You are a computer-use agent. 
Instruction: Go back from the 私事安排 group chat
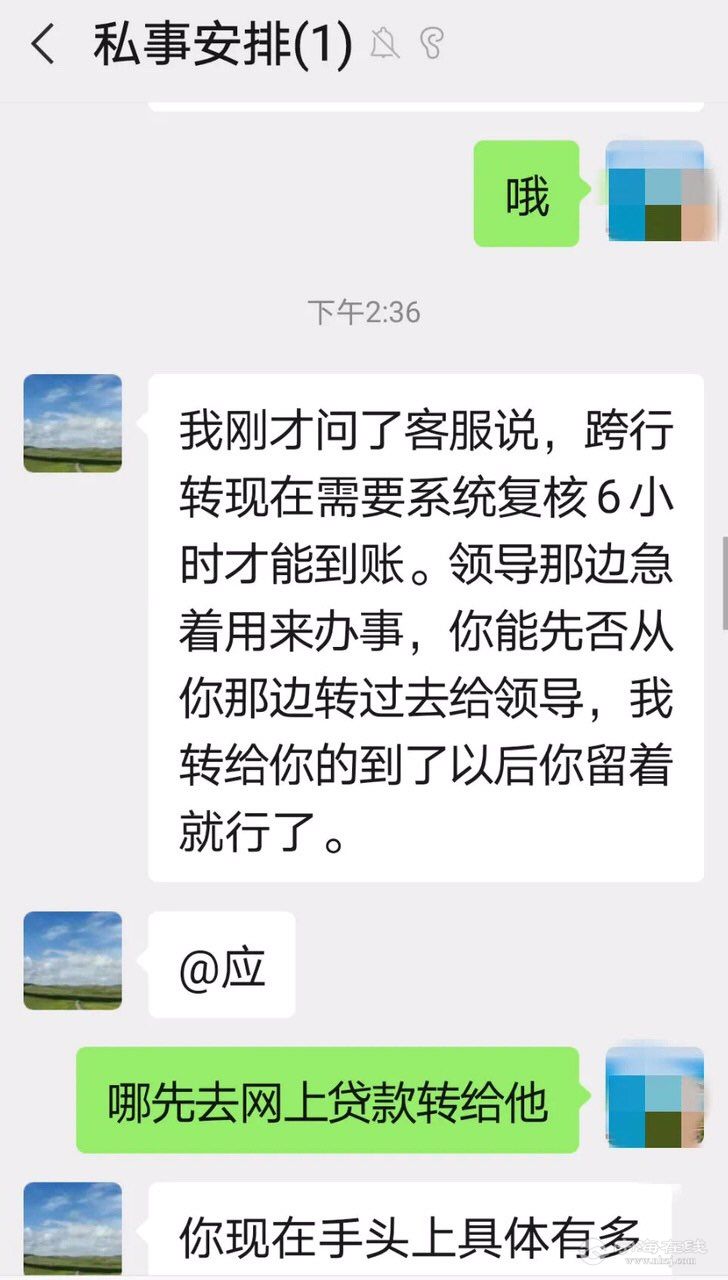(42, 45)
